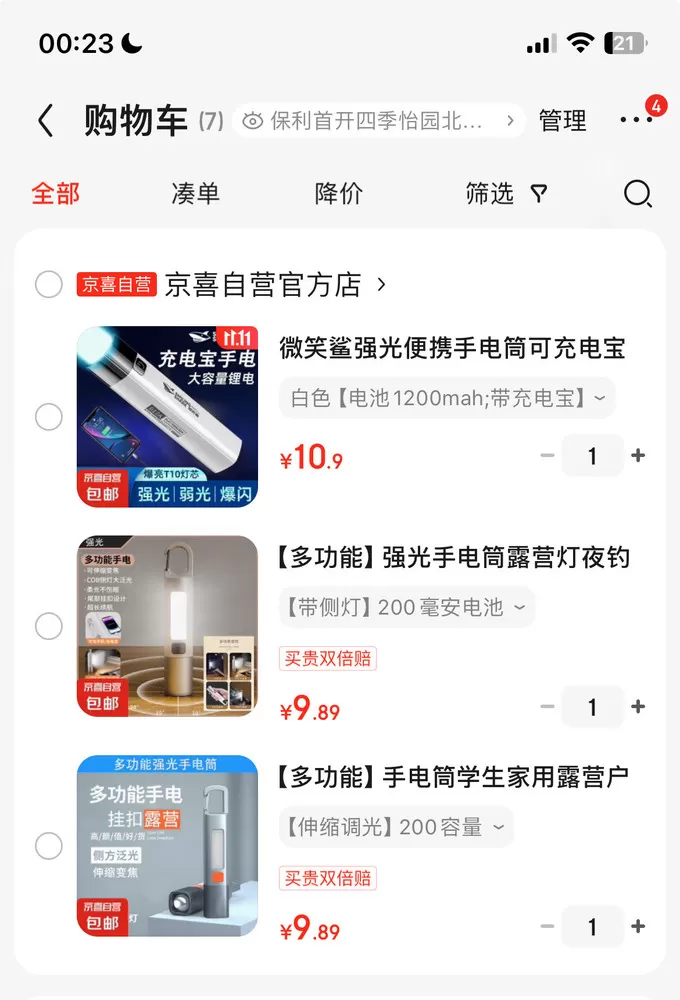Open the three-dot overflow menu
The height and width of the screenshot is (1000, 680).
pos(636,120)
